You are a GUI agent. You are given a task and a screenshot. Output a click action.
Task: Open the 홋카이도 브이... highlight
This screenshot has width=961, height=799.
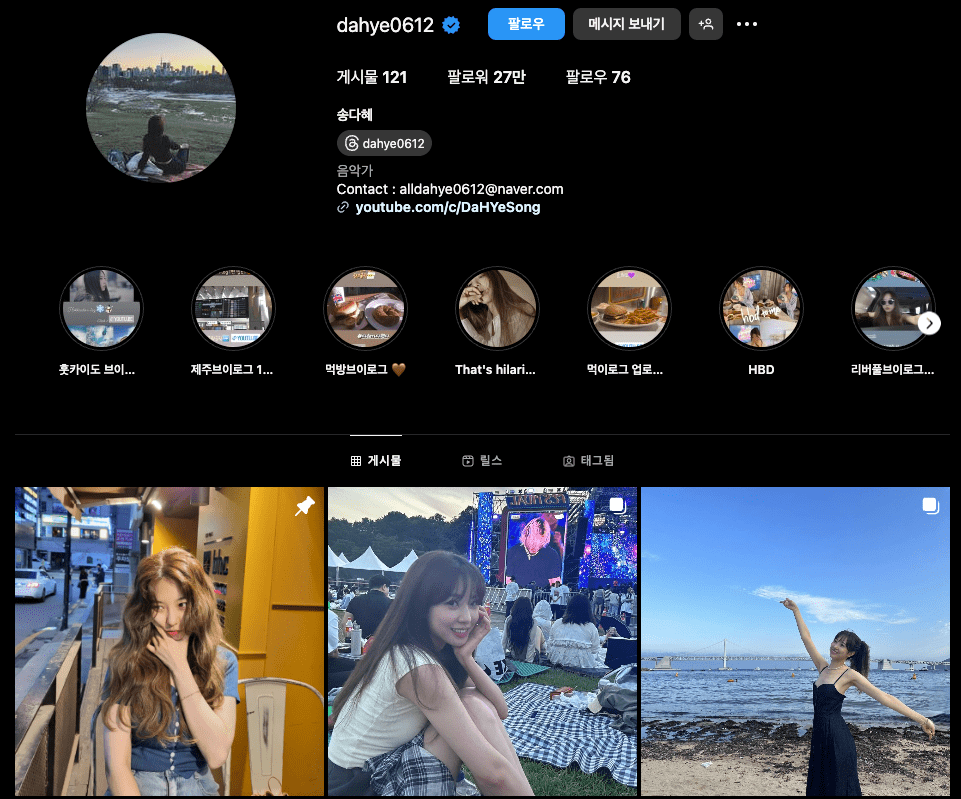click(101, 308)
